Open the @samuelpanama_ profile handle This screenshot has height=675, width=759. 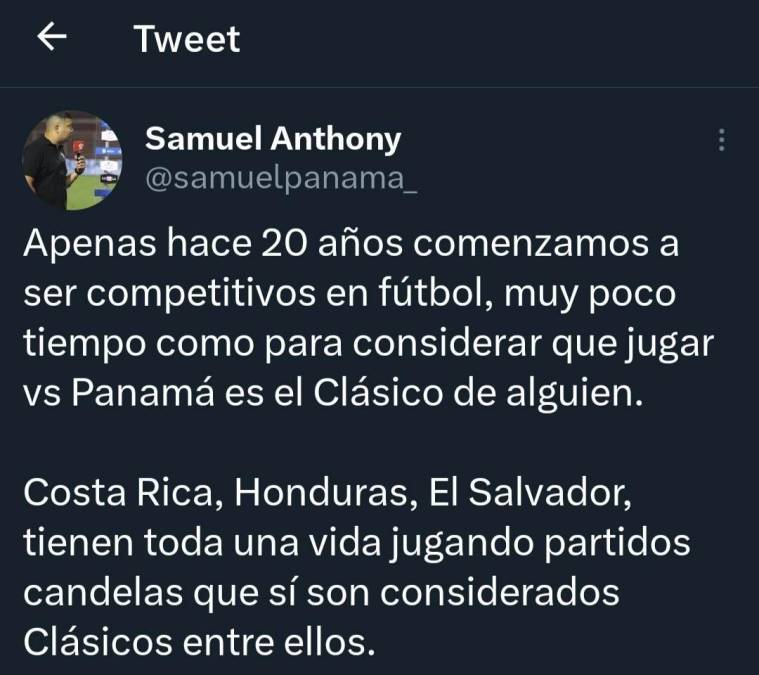pyautogui.click(x=267, y=180)
